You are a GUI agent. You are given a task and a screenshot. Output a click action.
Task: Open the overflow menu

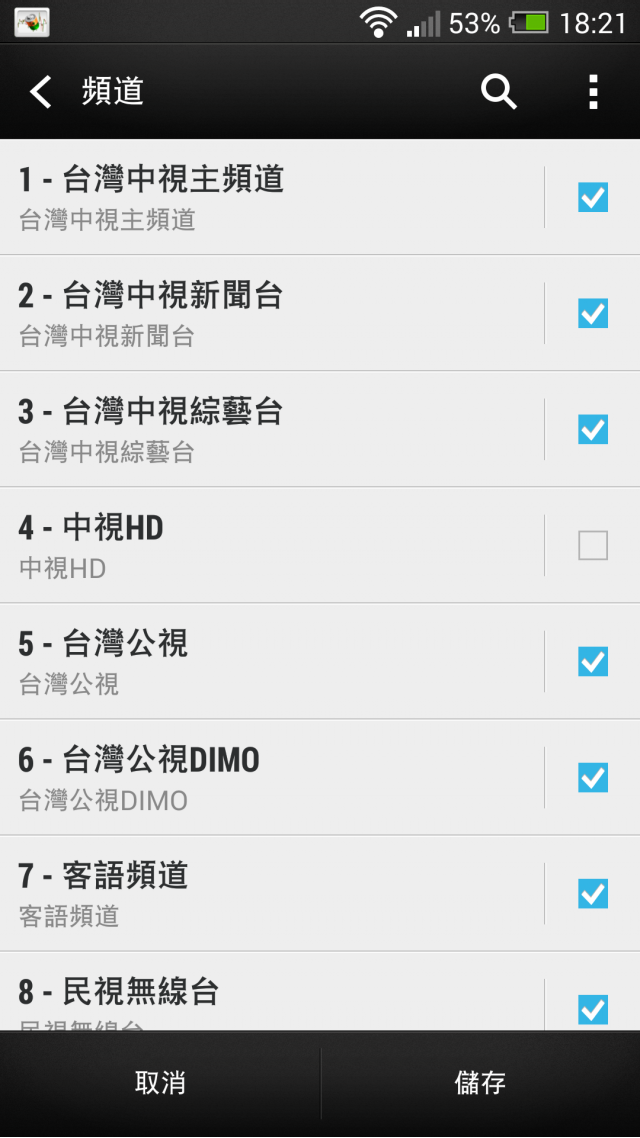coord(593,92)
